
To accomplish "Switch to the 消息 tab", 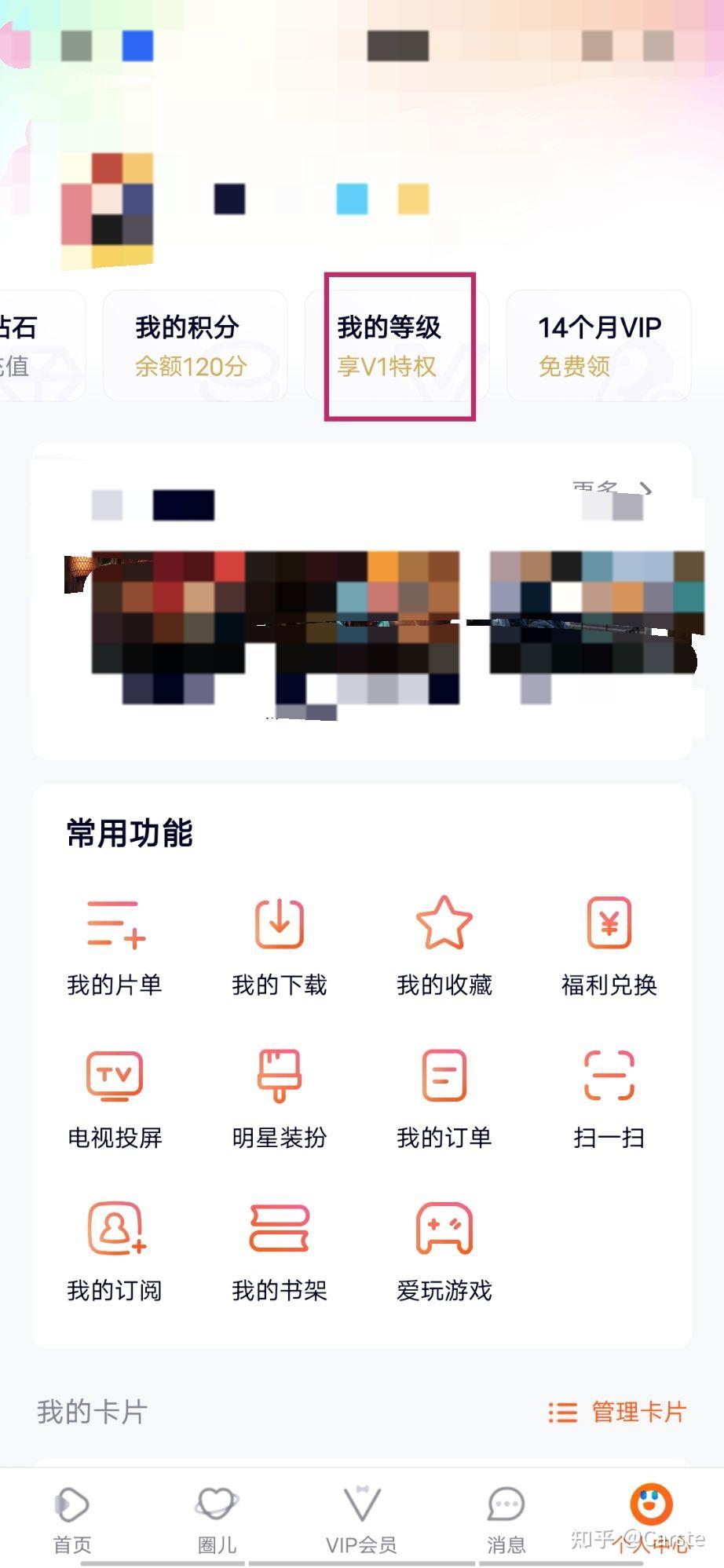I will 506,1520.
